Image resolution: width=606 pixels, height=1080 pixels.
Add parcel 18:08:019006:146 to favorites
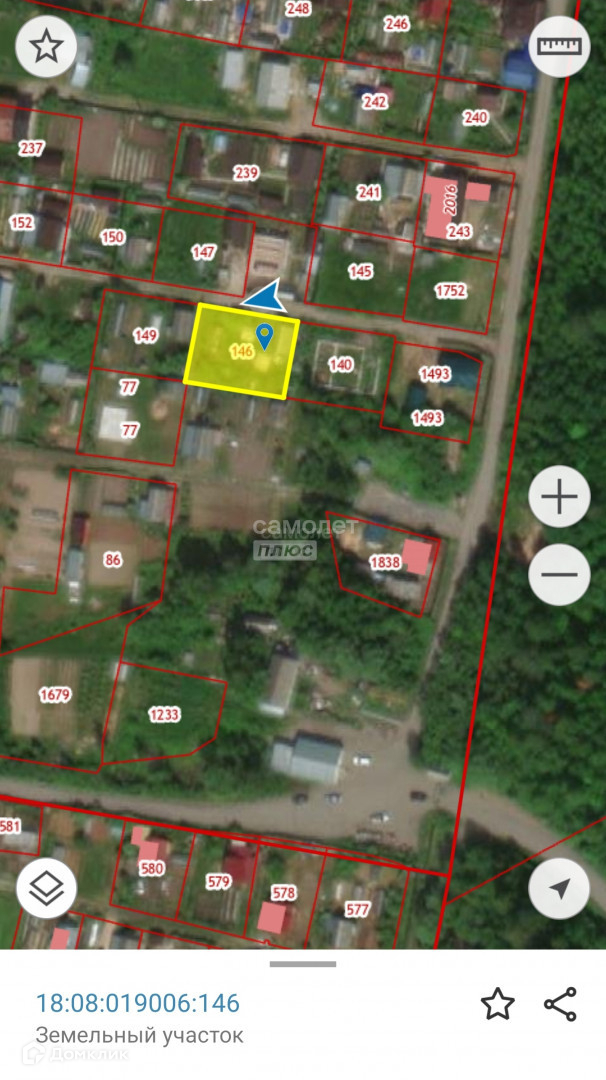[x=497, y=1003]
